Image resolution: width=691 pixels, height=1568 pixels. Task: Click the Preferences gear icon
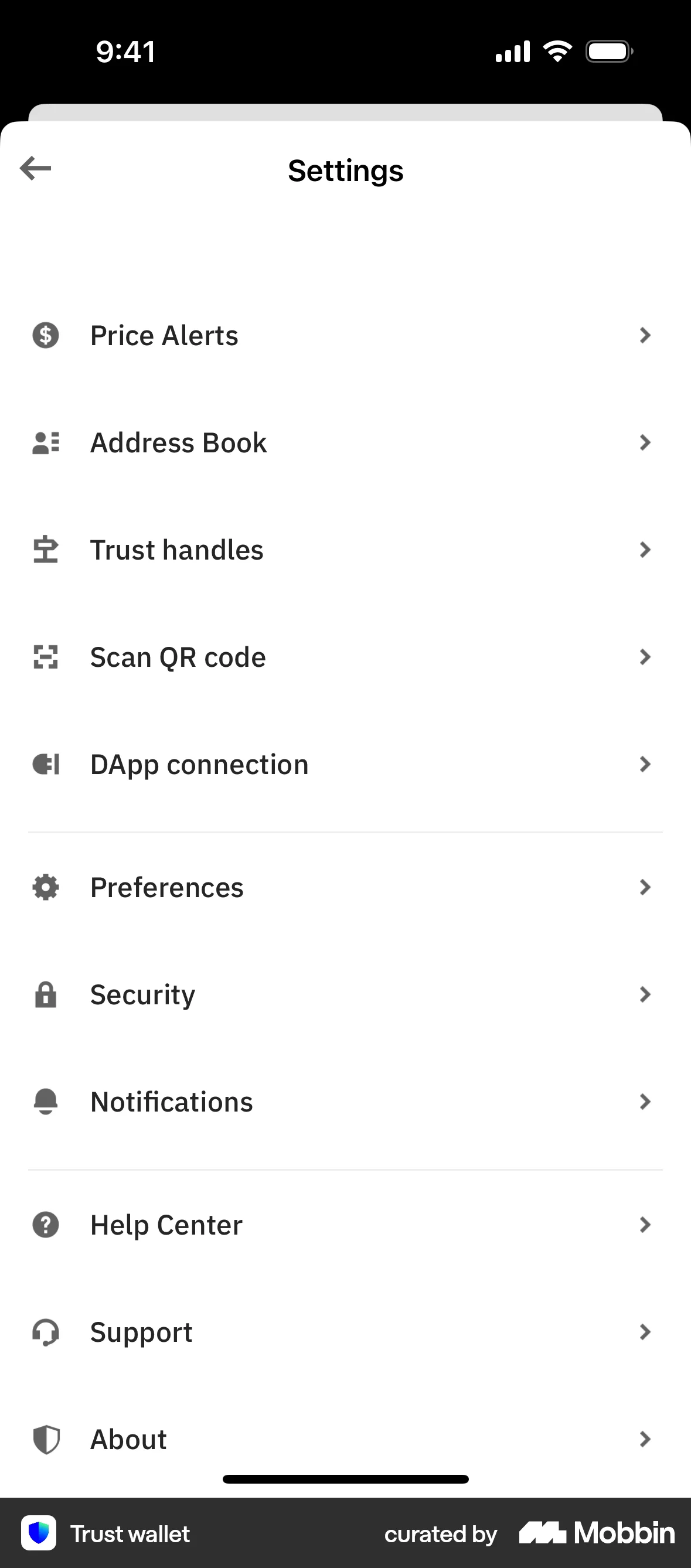[x=46, y=888]
